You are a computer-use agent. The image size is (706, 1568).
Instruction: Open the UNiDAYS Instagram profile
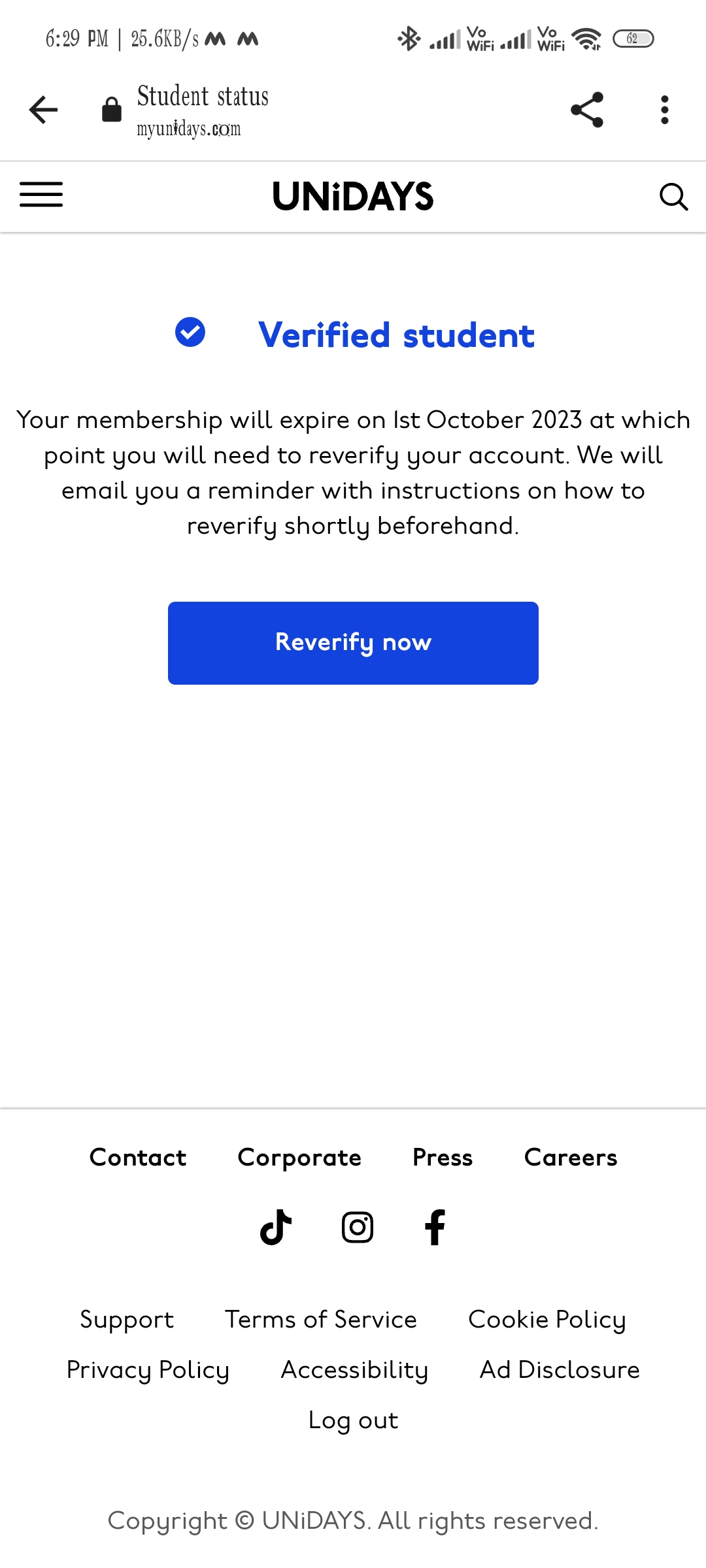[x=358, y=1227]
